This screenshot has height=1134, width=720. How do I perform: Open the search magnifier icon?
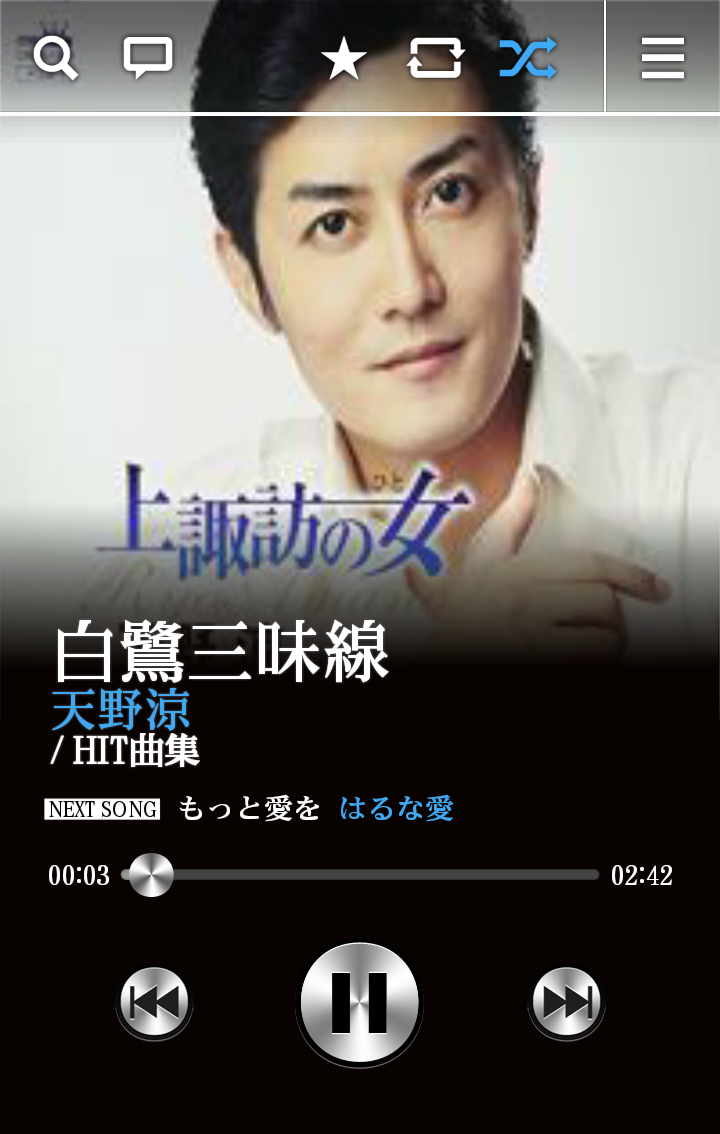click(x=55, y=58)
